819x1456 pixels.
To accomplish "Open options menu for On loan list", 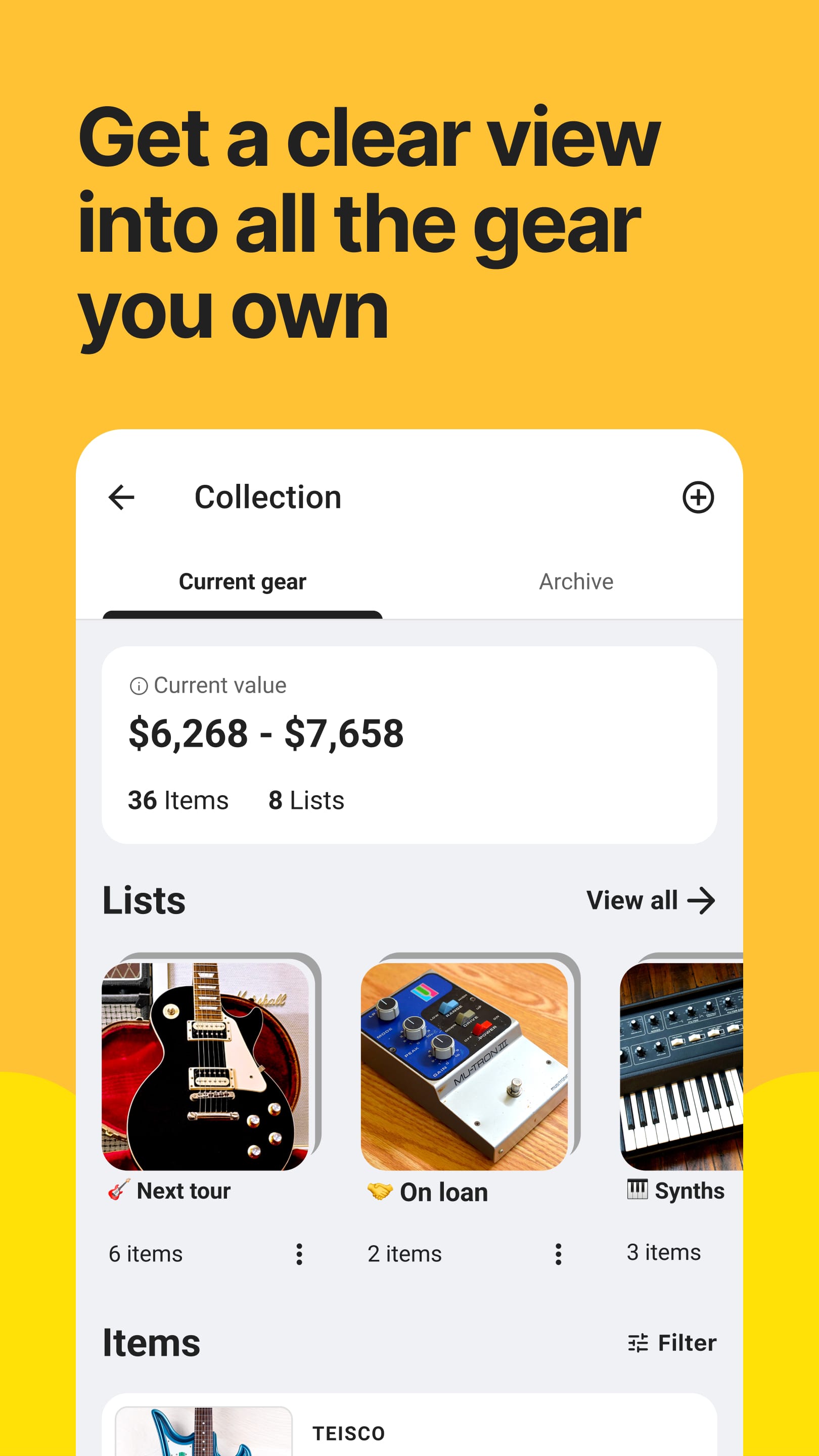I will click(x=558, y=1254).
